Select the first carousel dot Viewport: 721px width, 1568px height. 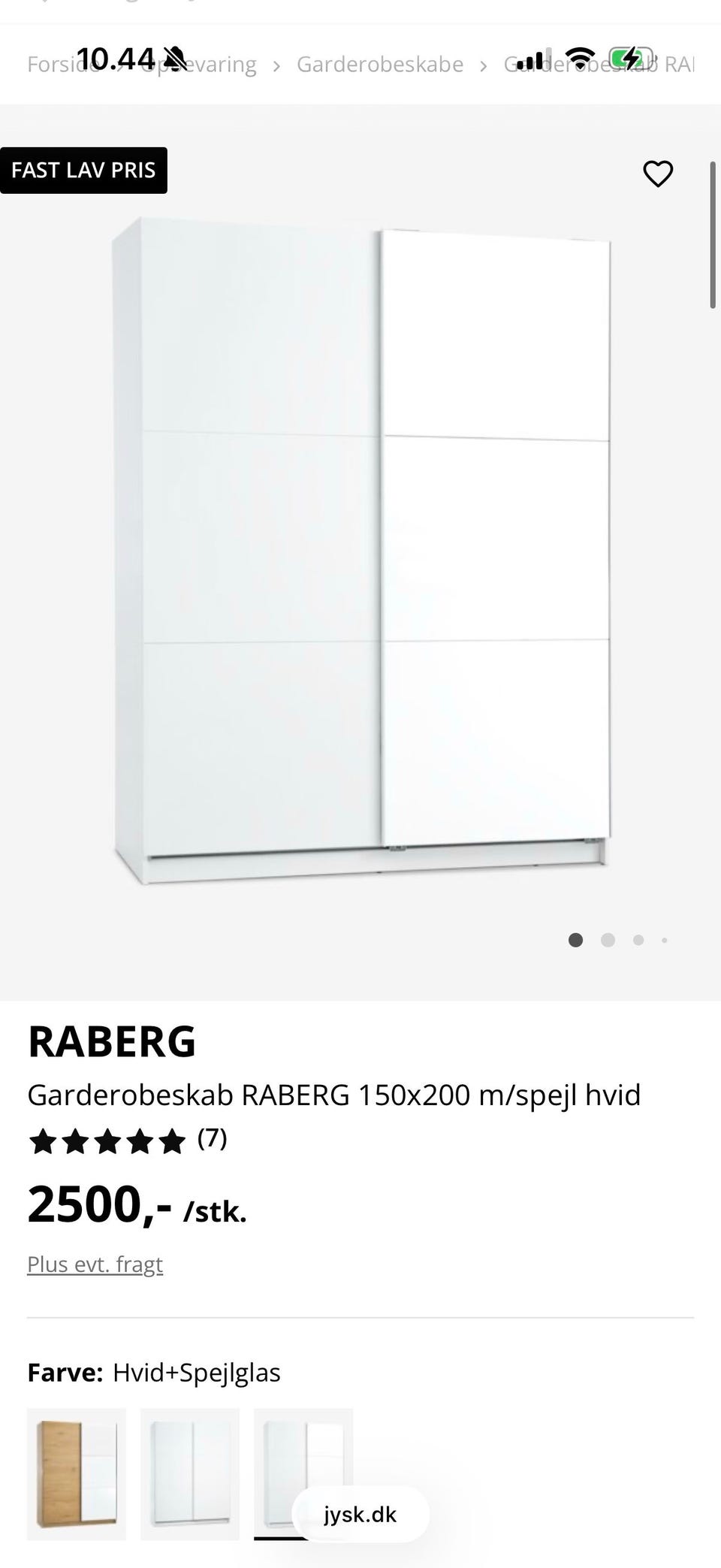tap(575, 940)
